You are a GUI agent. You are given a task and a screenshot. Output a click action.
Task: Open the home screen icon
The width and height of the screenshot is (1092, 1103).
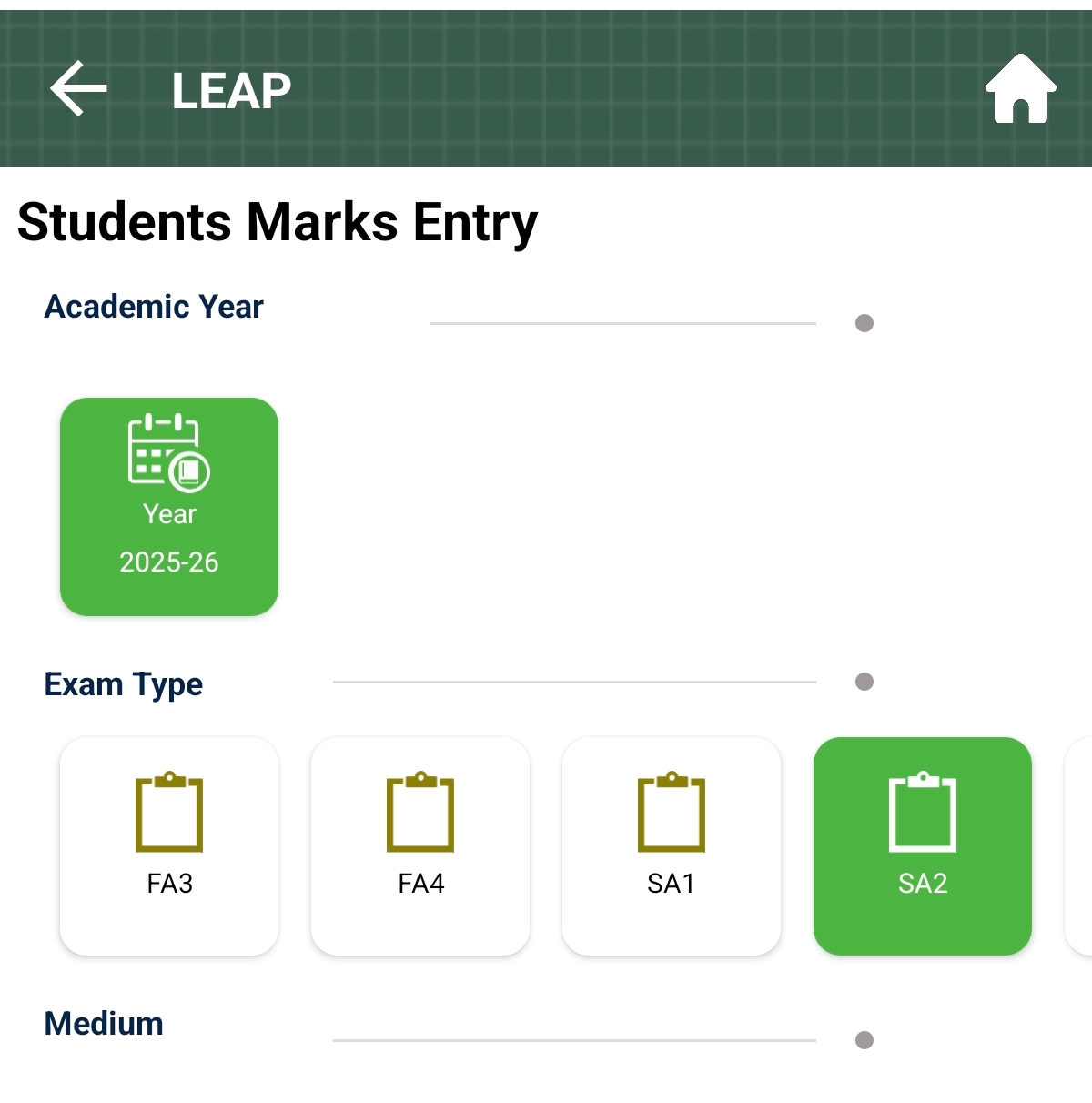(1020, 89)
